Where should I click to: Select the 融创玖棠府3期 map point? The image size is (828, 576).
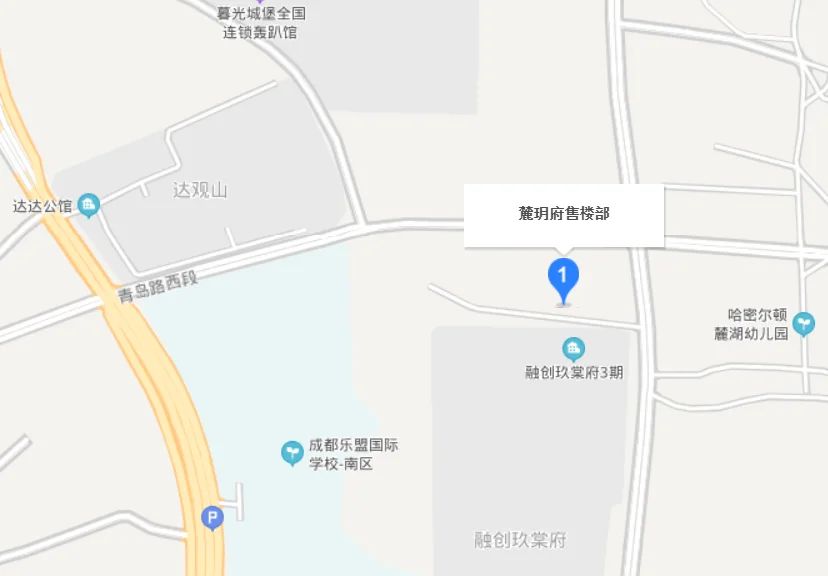(573, 349)
